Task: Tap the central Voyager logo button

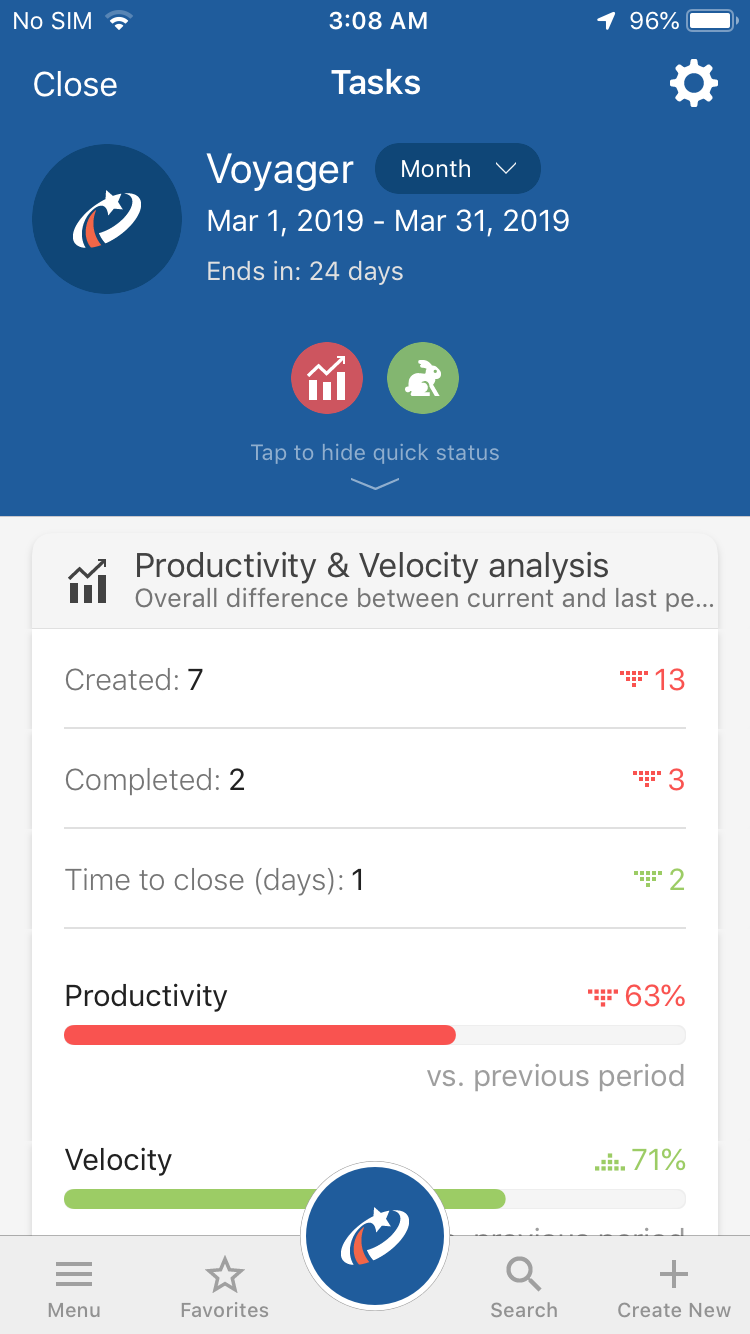Action: coord(375,1235)
